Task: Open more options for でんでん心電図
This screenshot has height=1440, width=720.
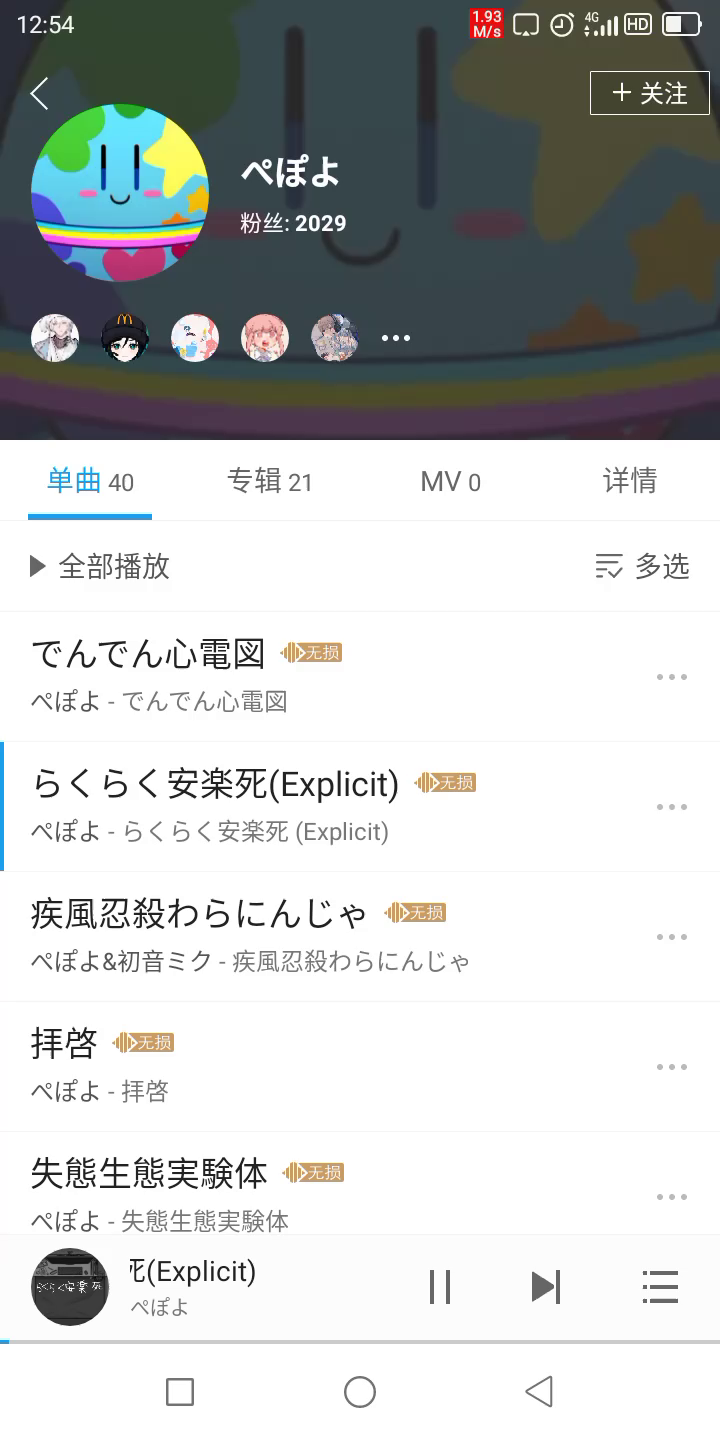Action: click(671, 677)
